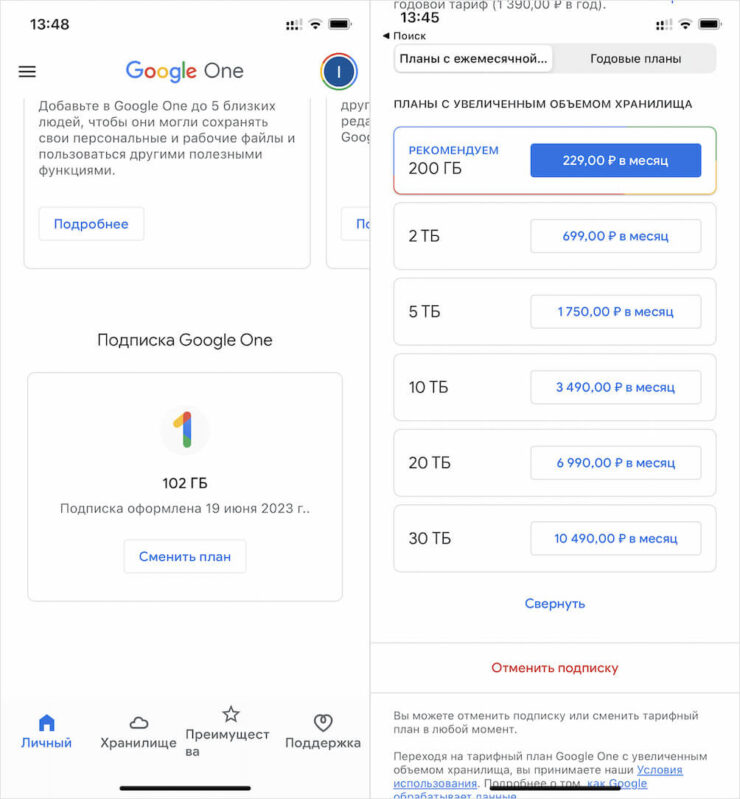Switch to Годовые планы
Viewport: 740px width, 799px height.
click(635, 59)
